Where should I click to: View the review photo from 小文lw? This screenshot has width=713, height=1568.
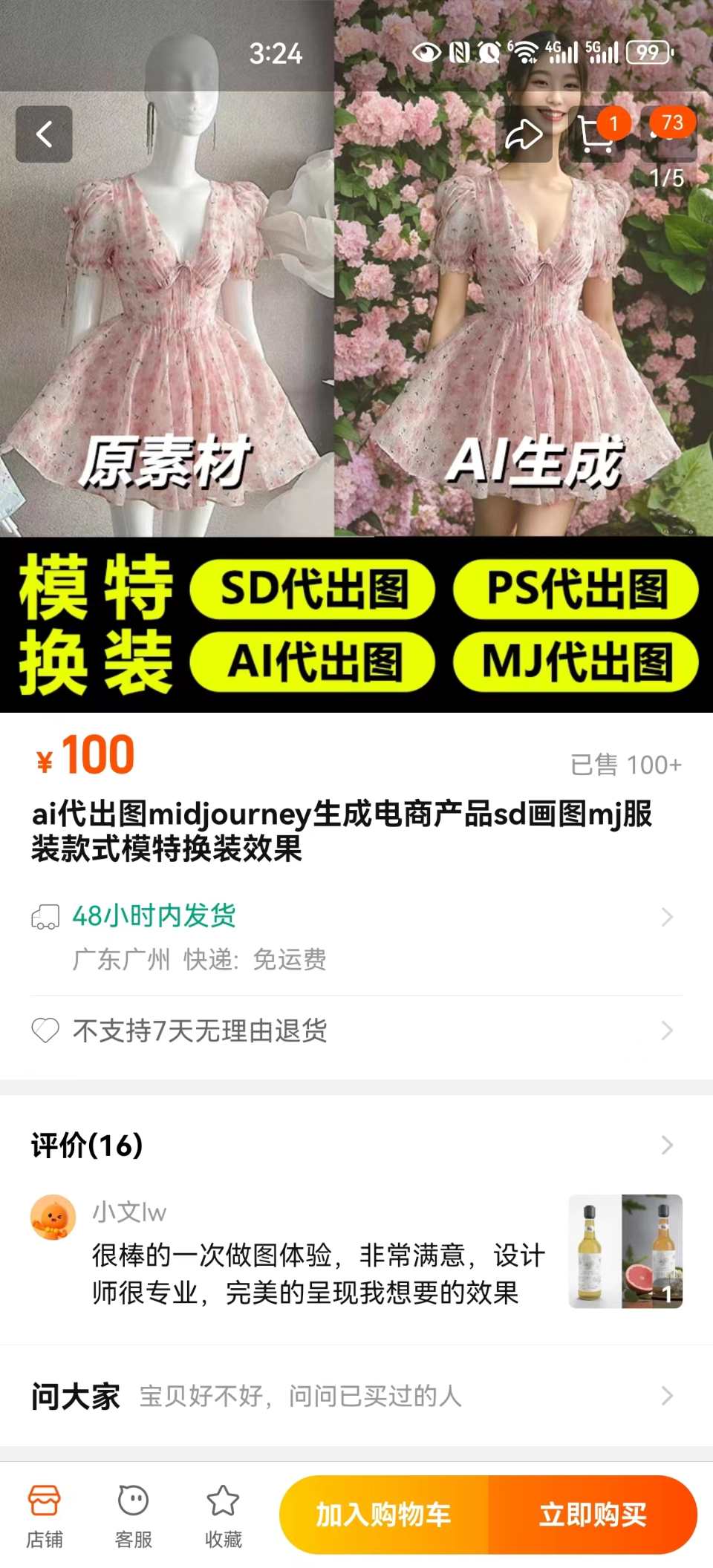(625, 1251)
